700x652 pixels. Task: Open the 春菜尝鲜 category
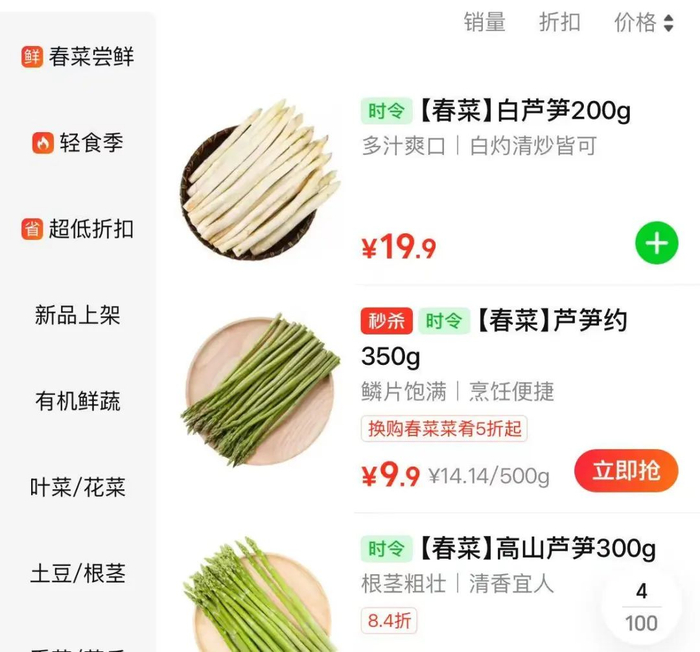pyautogui.click(x=78, y=57)
